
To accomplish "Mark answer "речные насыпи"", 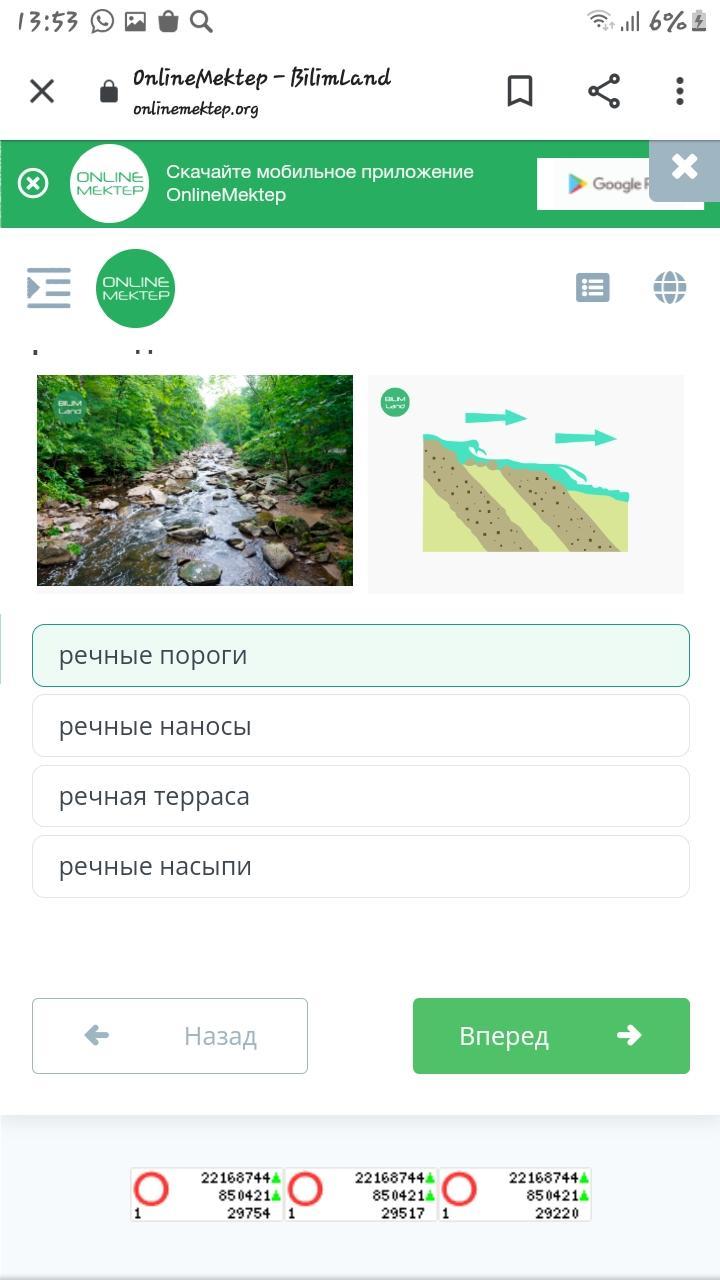I will click(360, 866).
